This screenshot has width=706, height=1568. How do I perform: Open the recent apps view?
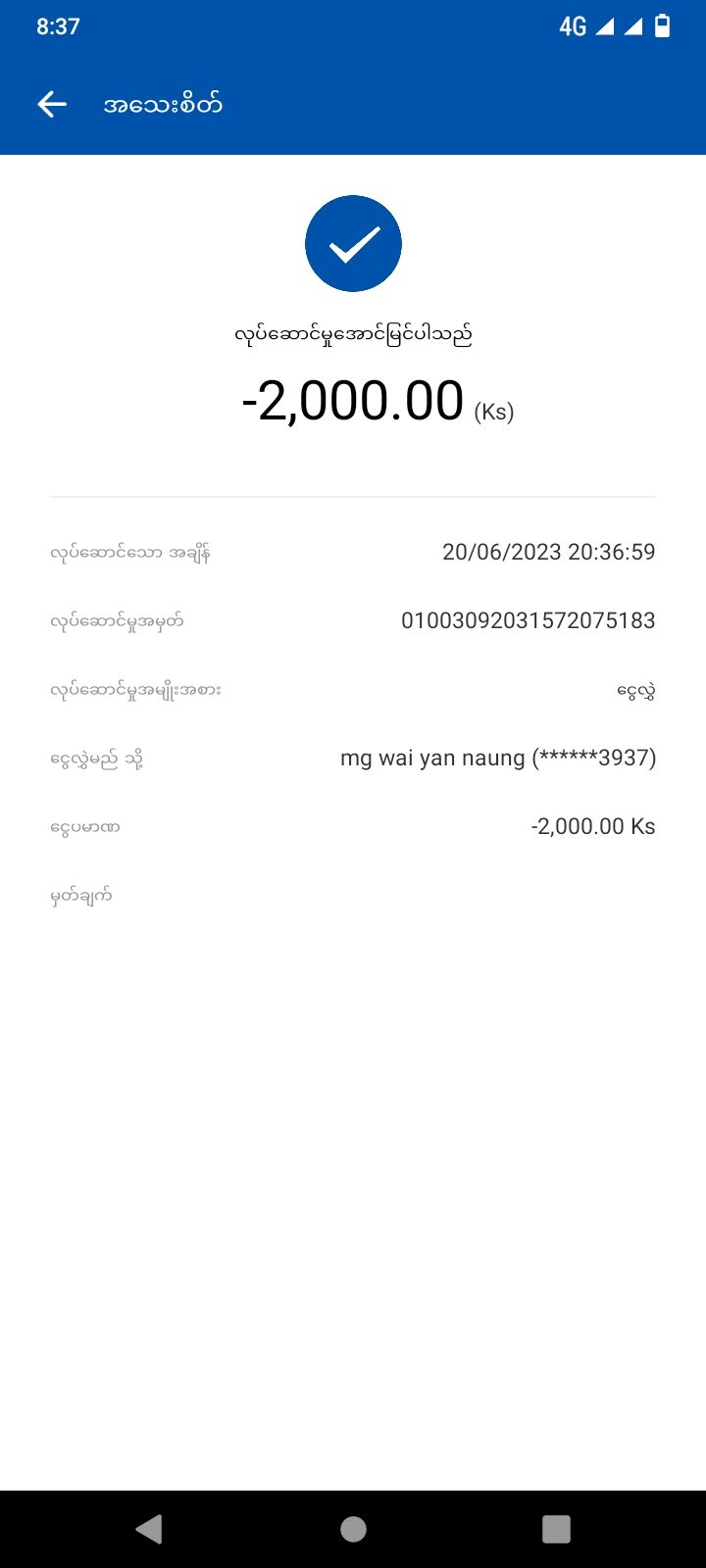point(556,1529)
